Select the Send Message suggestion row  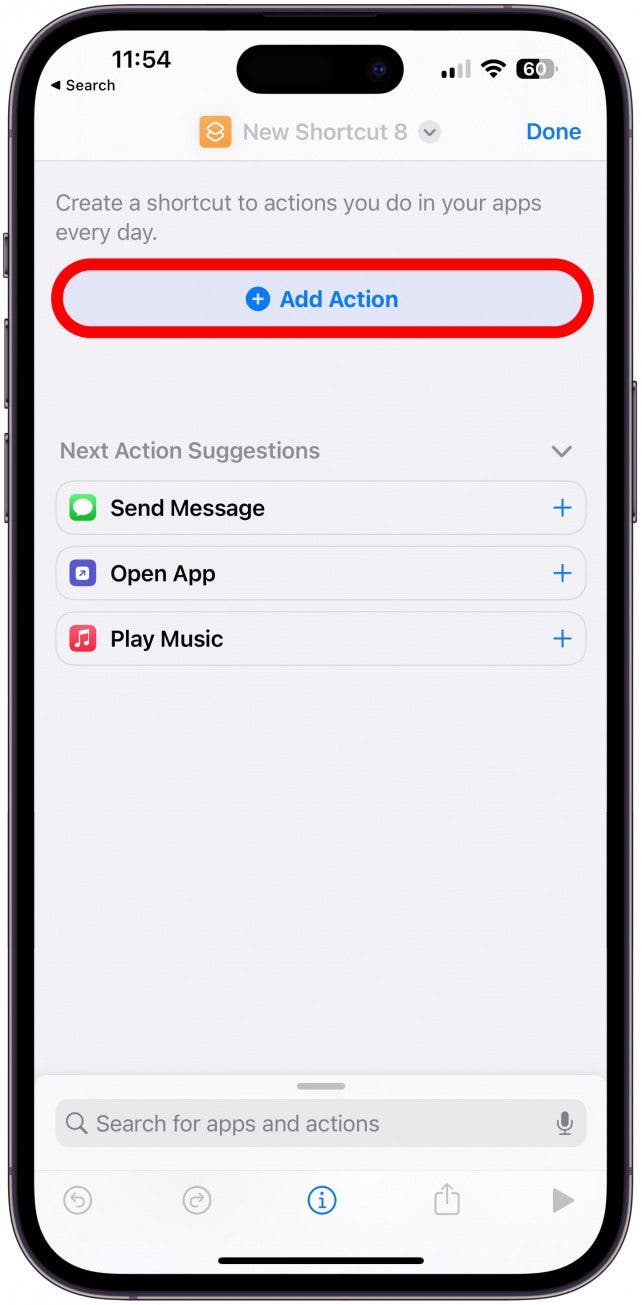pos(300,508)
